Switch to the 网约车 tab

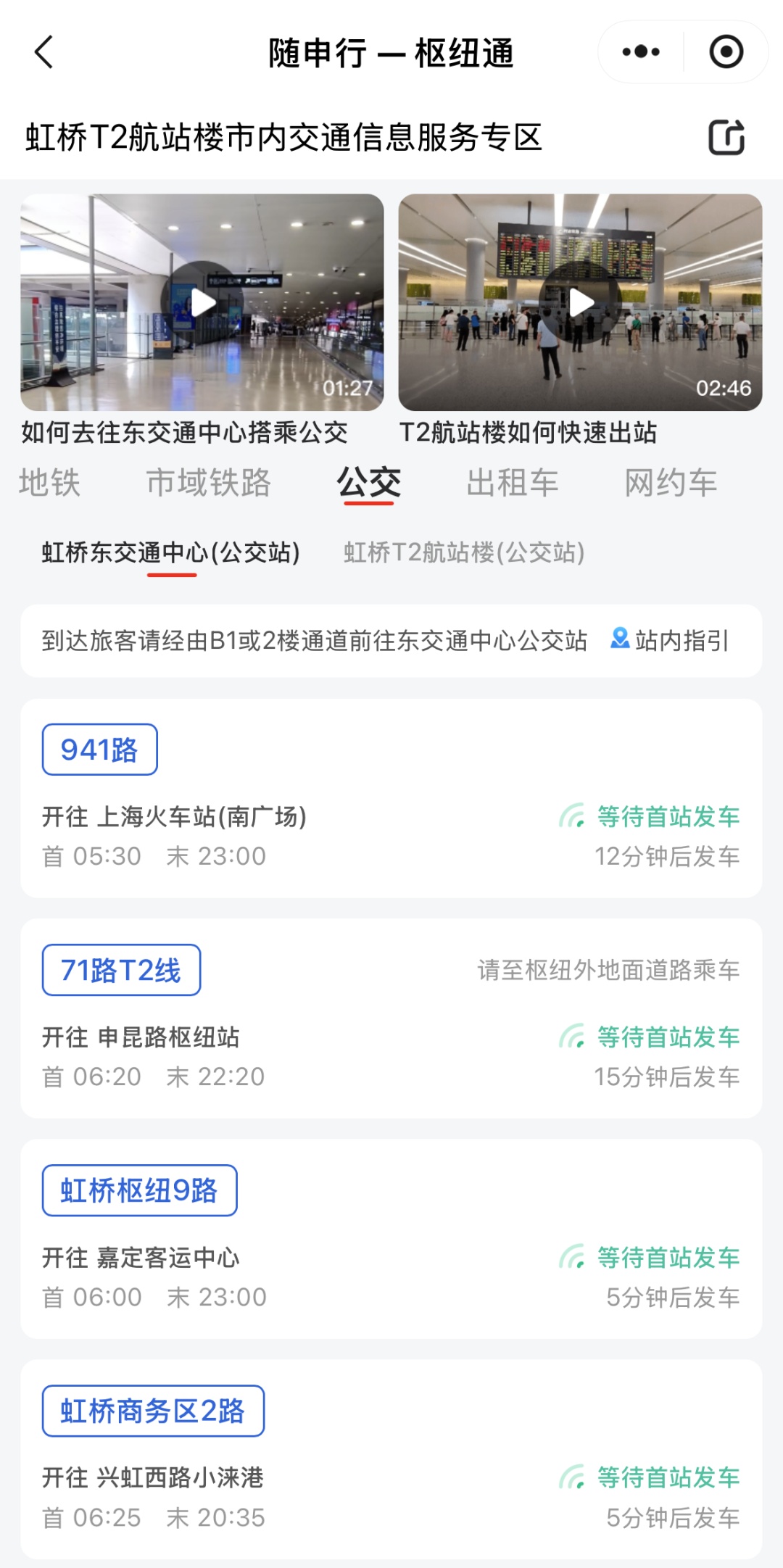point(671,483)
